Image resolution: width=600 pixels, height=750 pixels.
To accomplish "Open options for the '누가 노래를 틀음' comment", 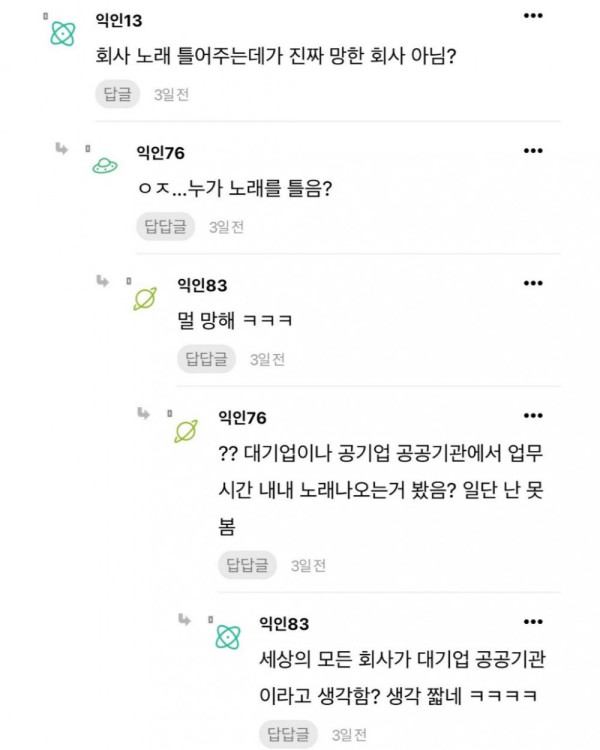I will tap(534, 151).
